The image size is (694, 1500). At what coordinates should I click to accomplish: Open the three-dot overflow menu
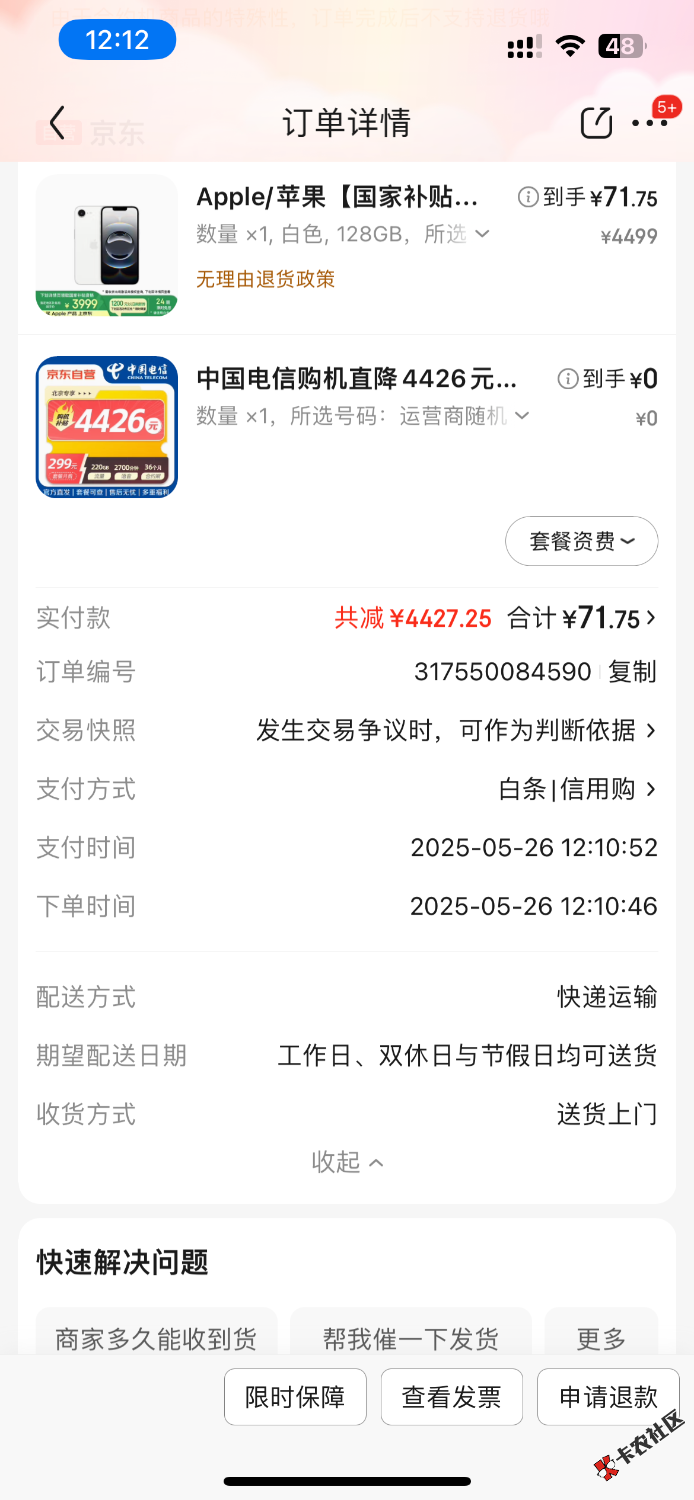[x=650, y=123]
